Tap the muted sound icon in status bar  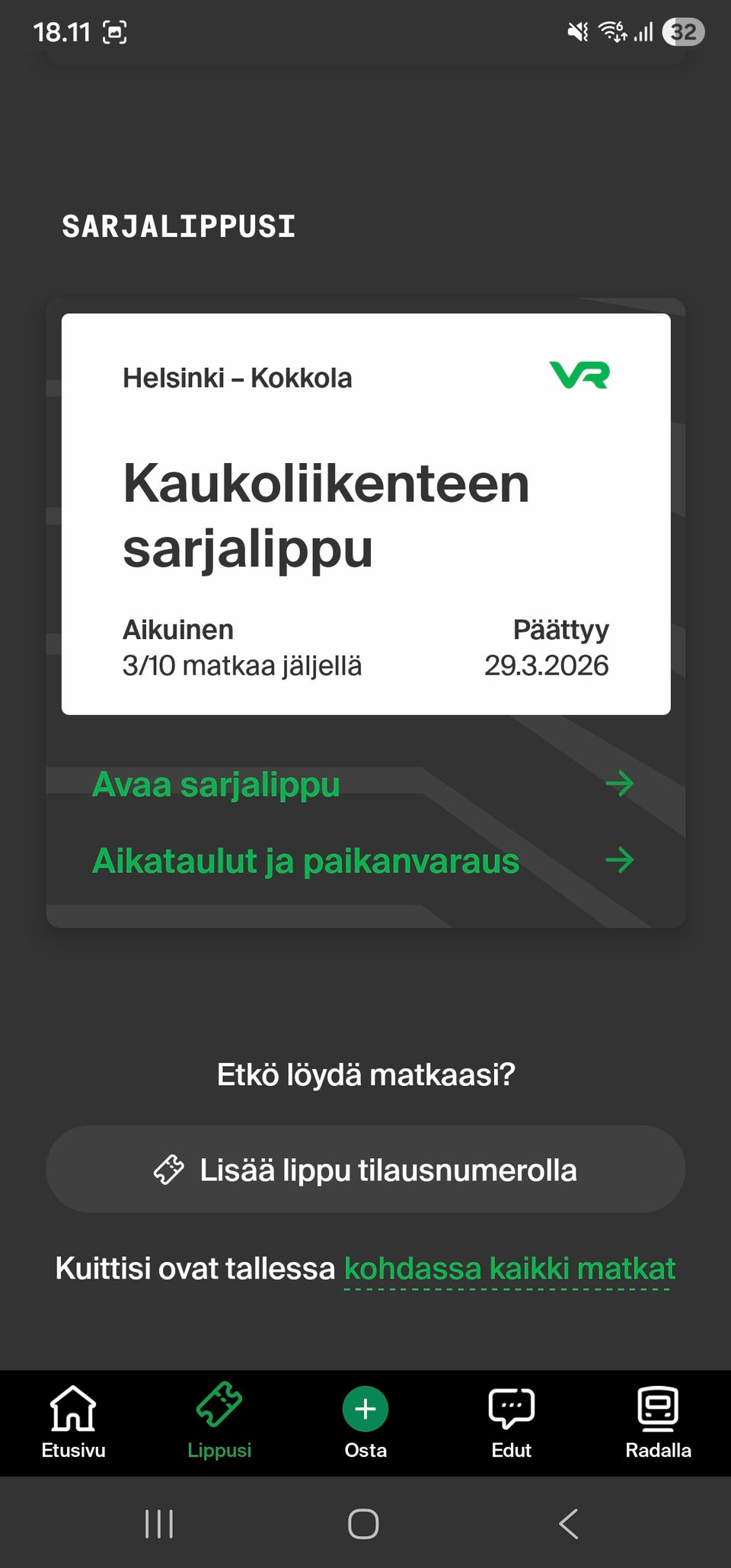tap(576, 31)
